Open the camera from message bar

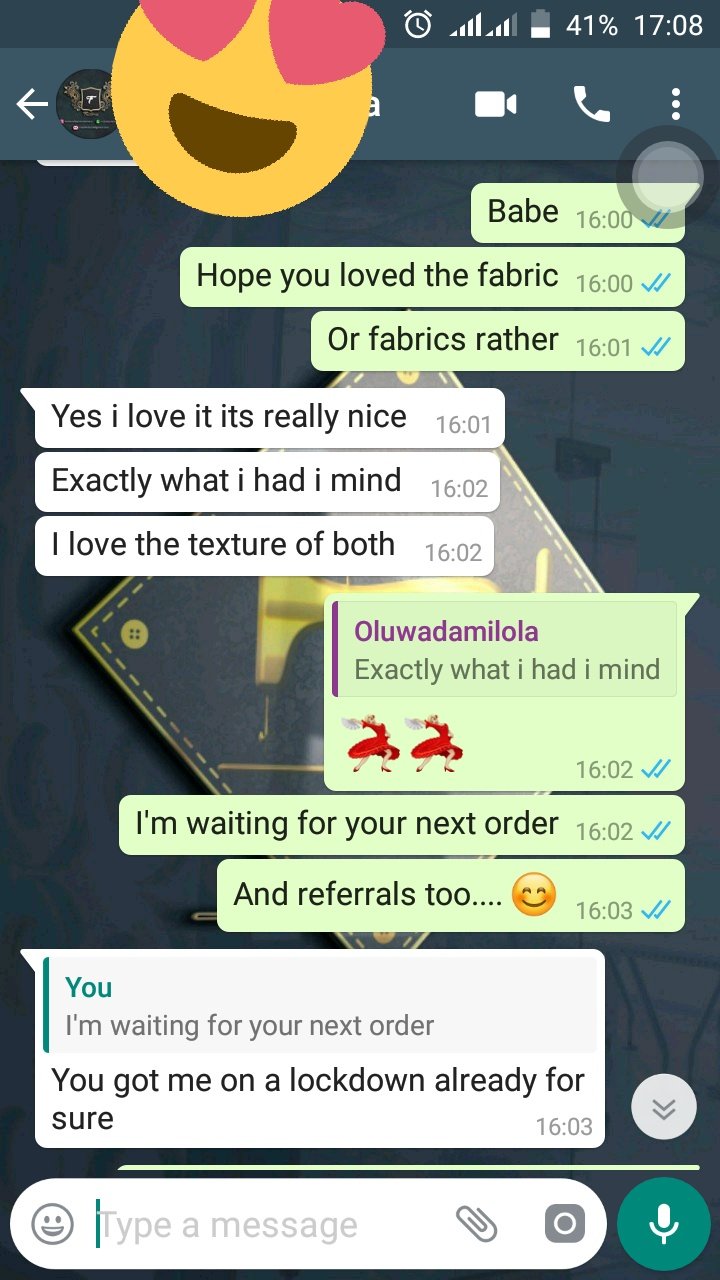pos(564,1223)
